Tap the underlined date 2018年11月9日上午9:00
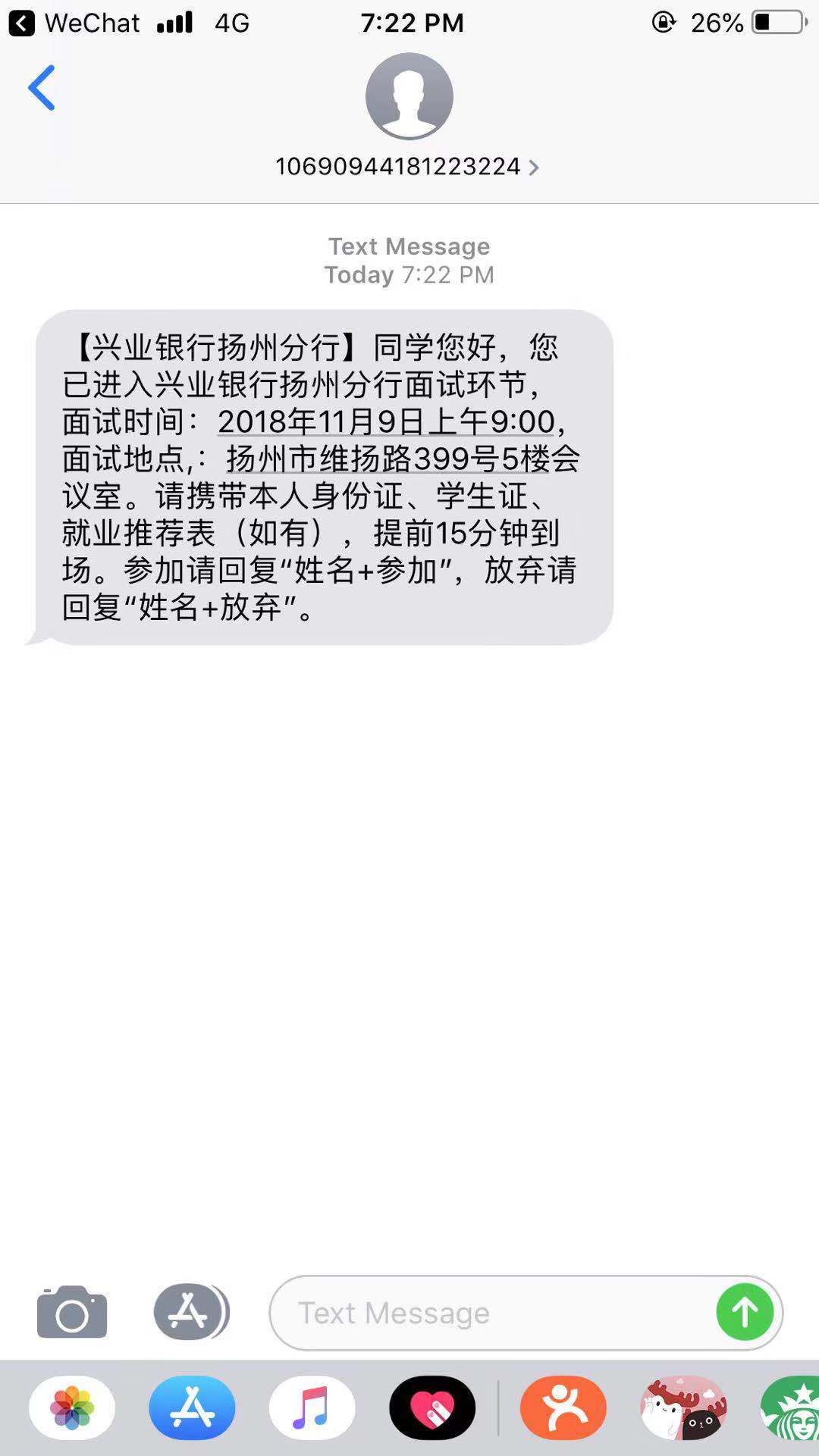 click(387, 421)
